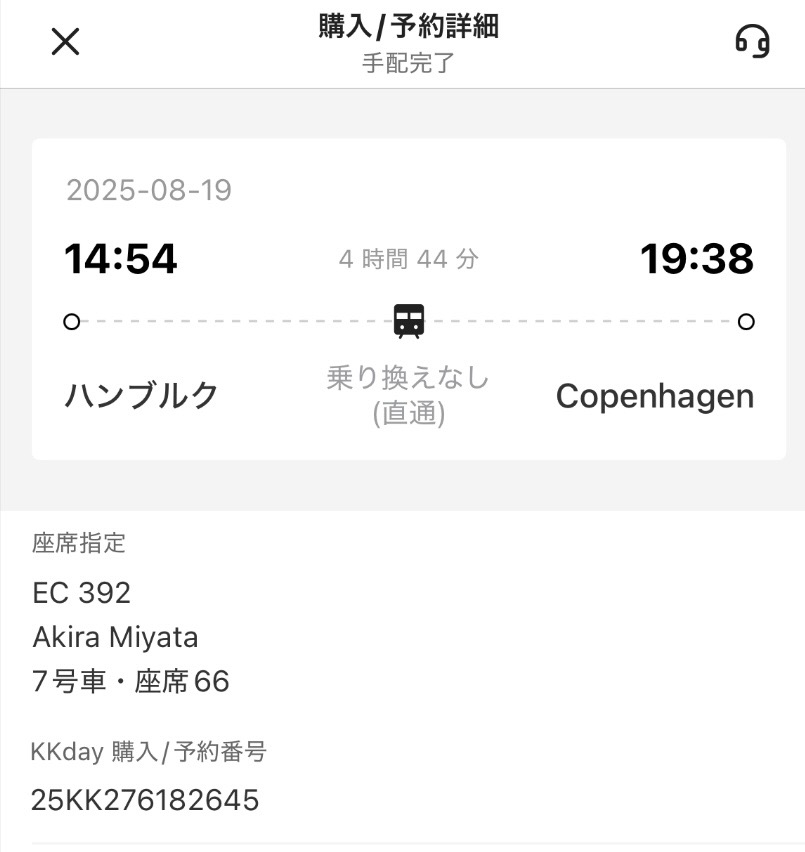The height and width of the screenshot is (852, 805).
Task: Close the booking details screen
Action: tap(65, 42)
